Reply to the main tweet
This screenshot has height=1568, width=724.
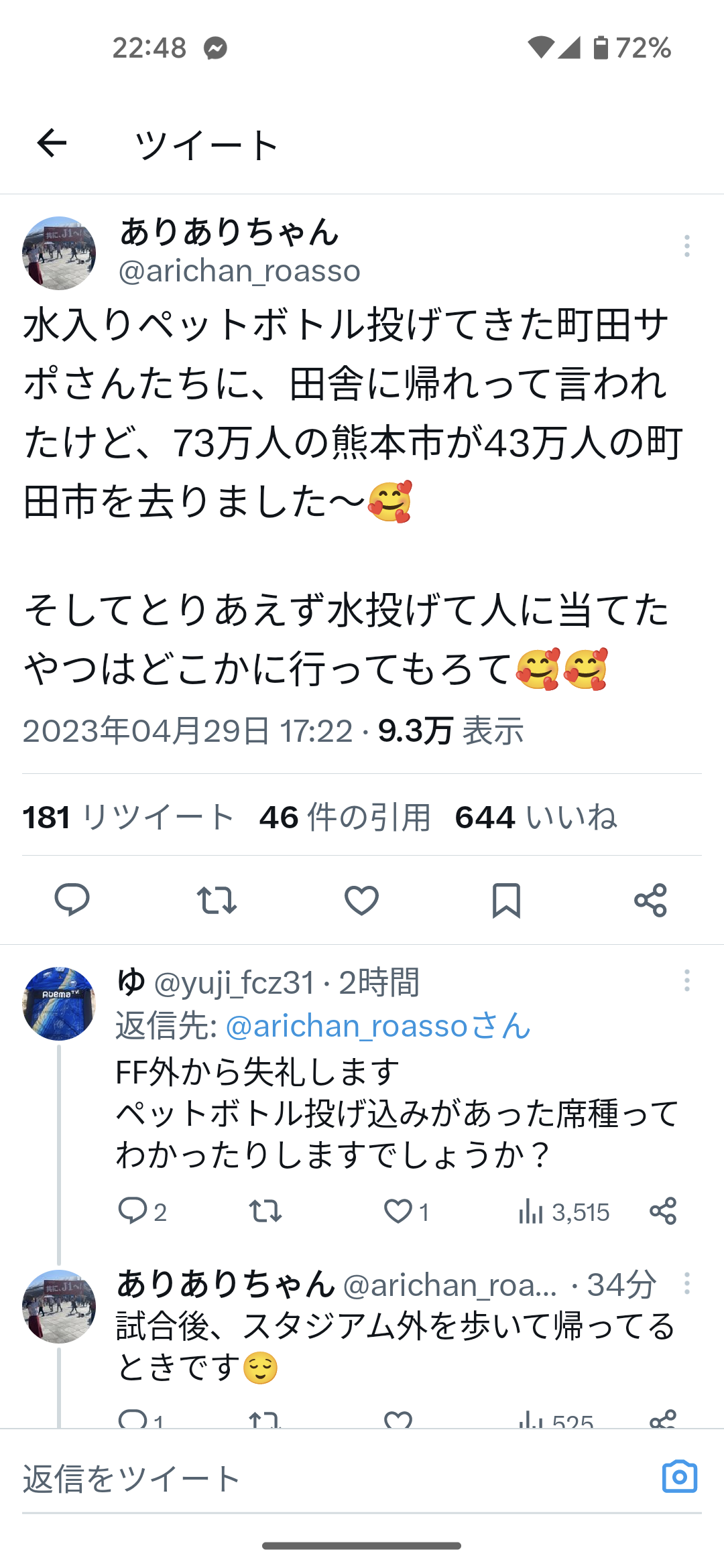72,899
